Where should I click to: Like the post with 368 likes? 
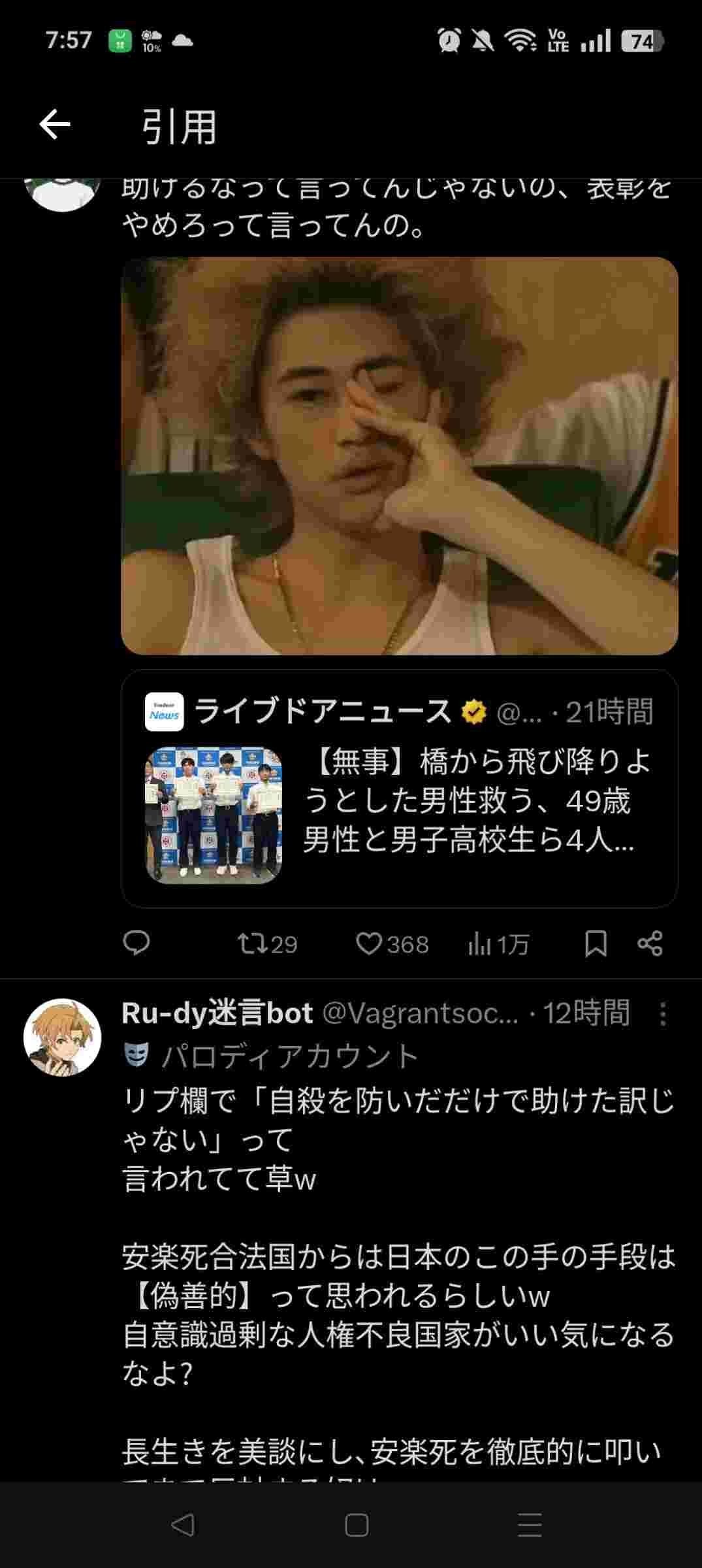[370, 943]
